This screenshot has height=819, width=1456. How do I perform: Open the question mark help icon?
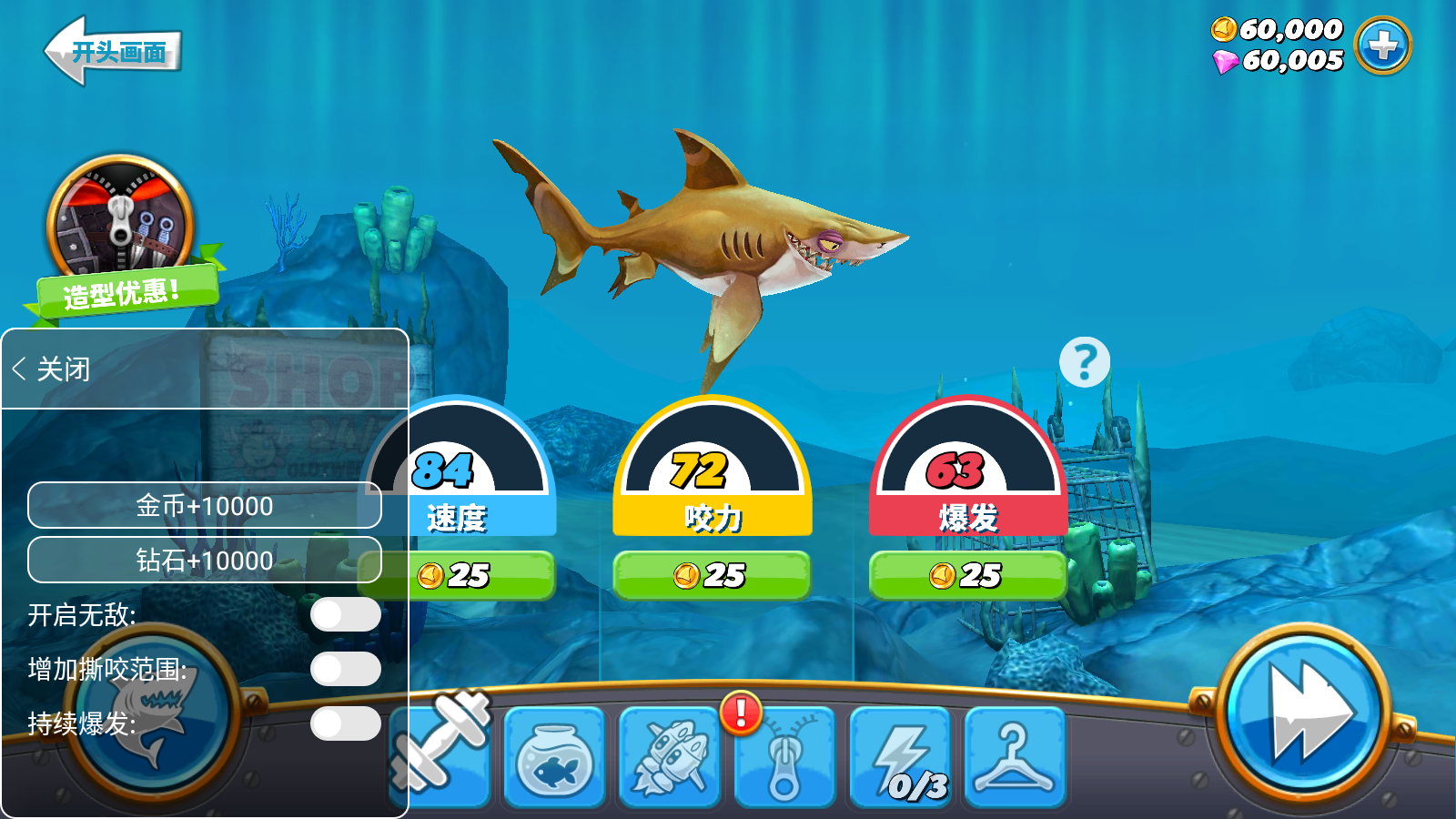[1084, 362]
